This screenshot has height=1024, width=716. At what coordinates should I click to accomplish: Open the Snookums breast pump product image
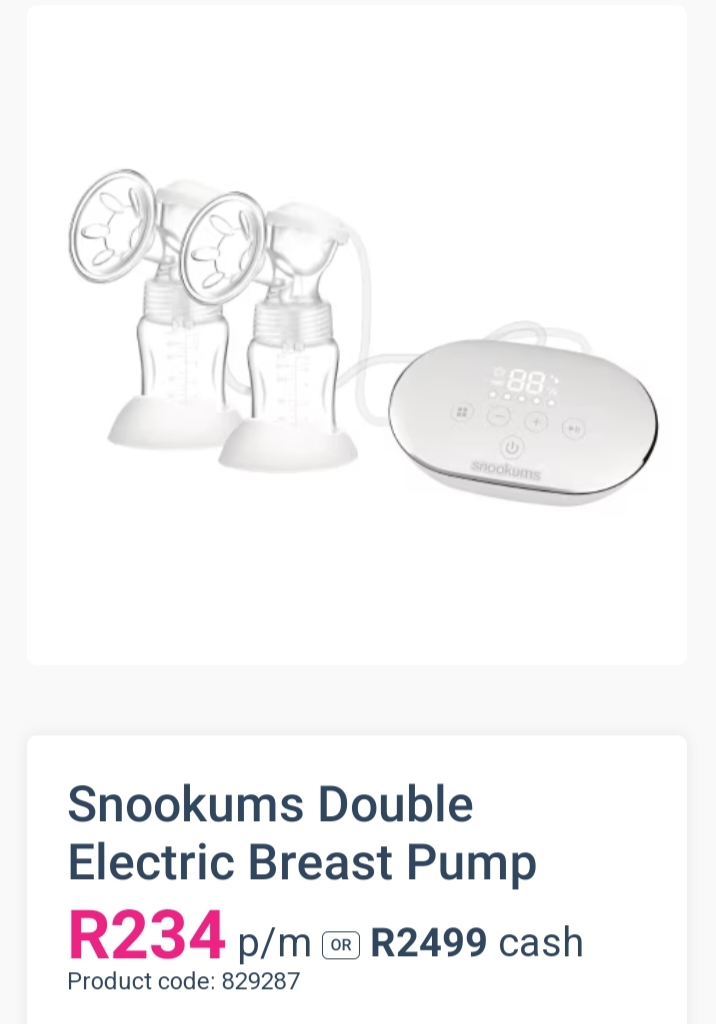[357, 335]
